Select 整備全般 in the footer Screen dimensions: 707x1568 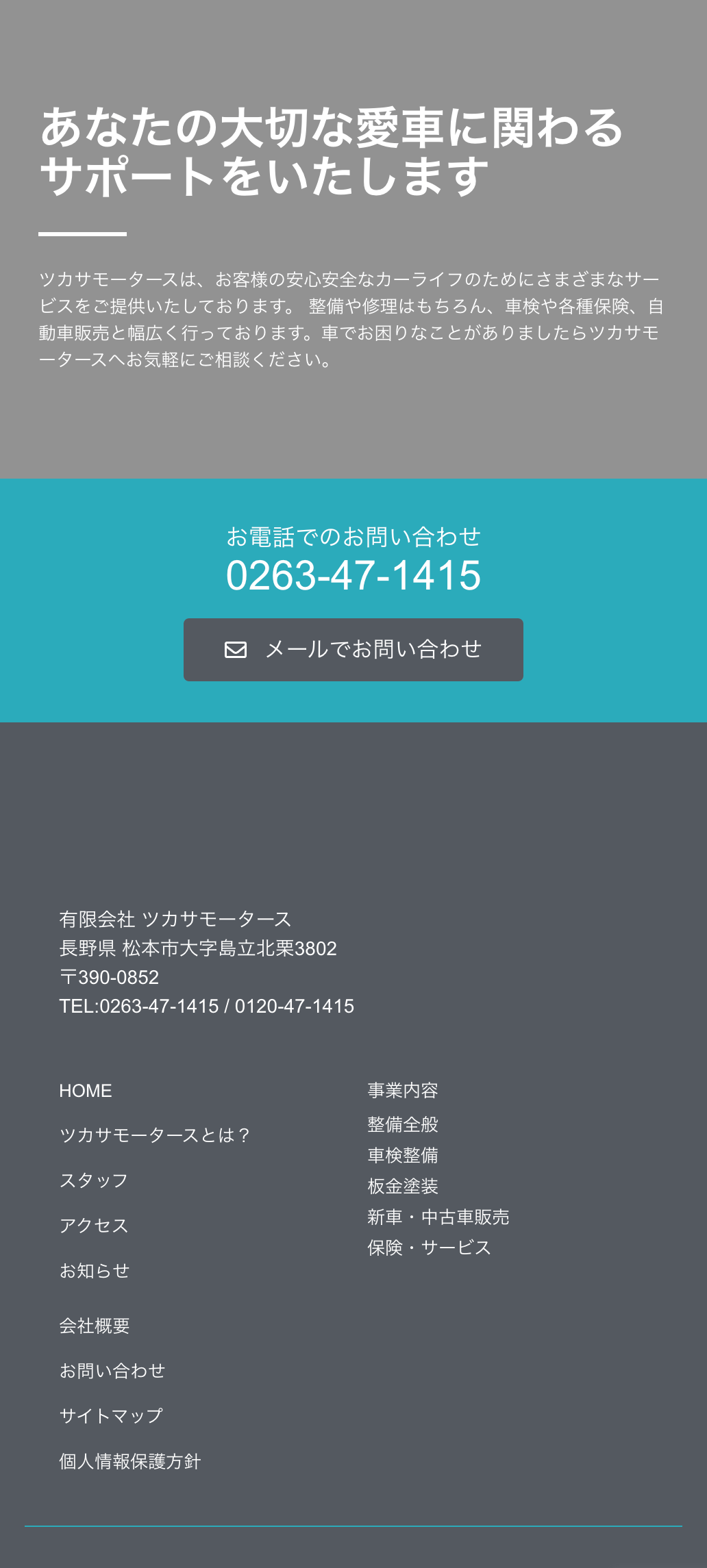pos(403,1124)
